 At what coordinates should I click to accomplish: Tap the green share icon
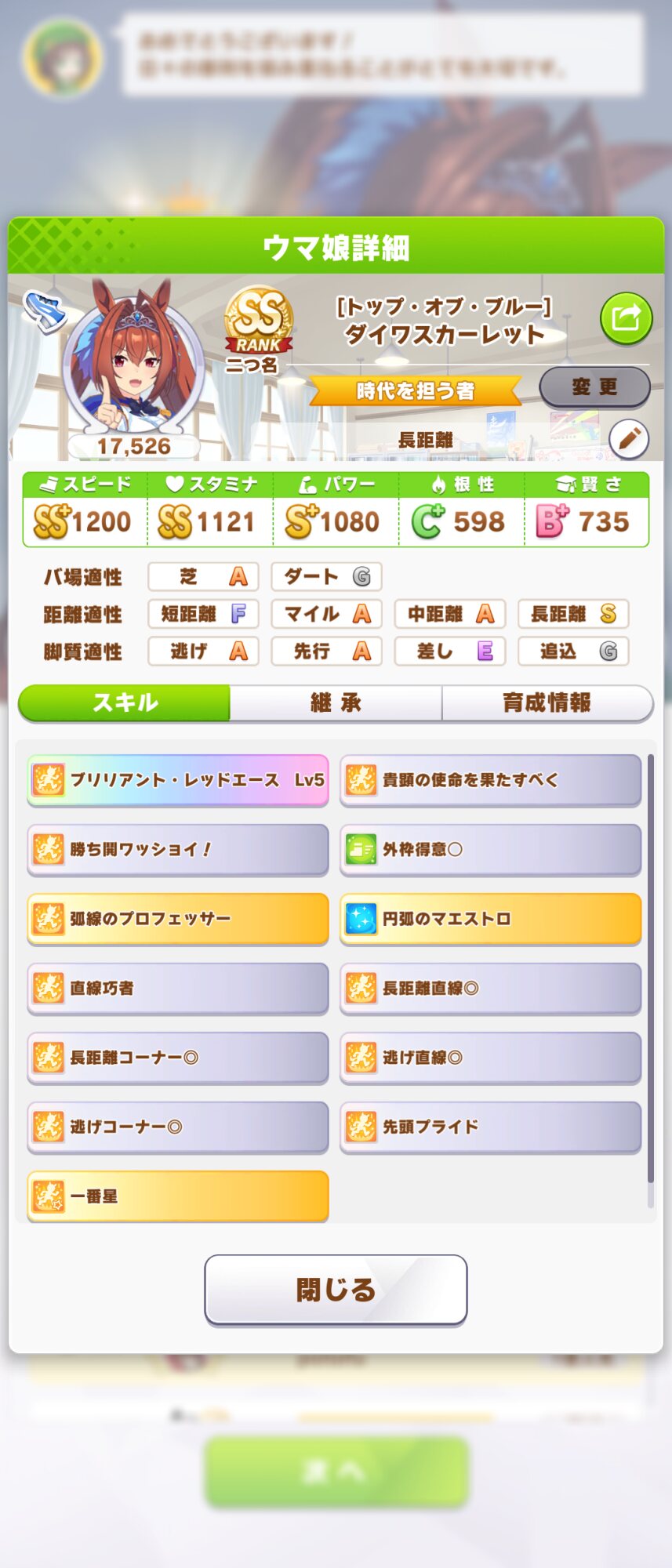(x=626, y=318)
